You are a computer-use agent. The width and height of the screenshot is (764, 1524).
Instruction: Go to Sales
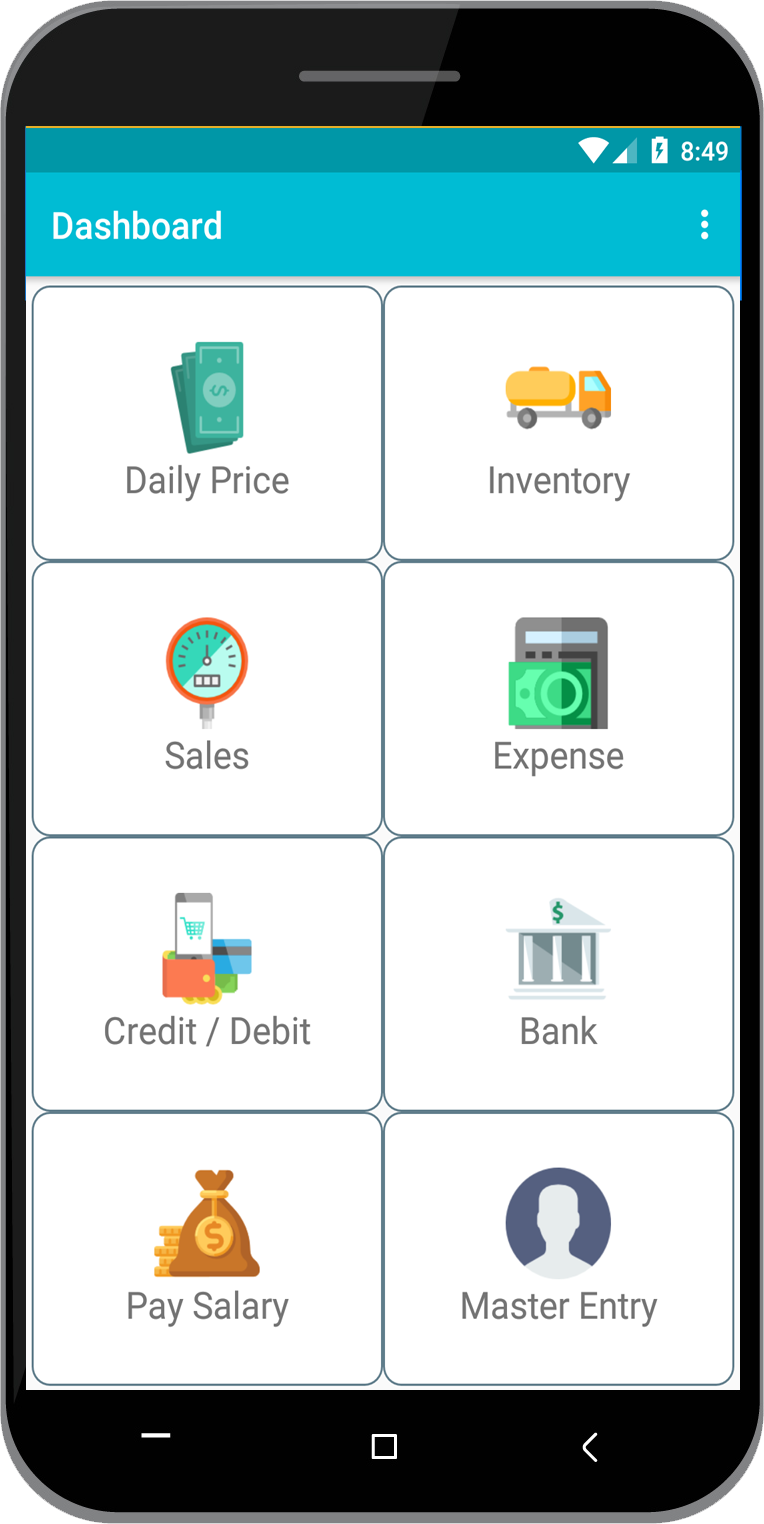(x=207, y=698)
